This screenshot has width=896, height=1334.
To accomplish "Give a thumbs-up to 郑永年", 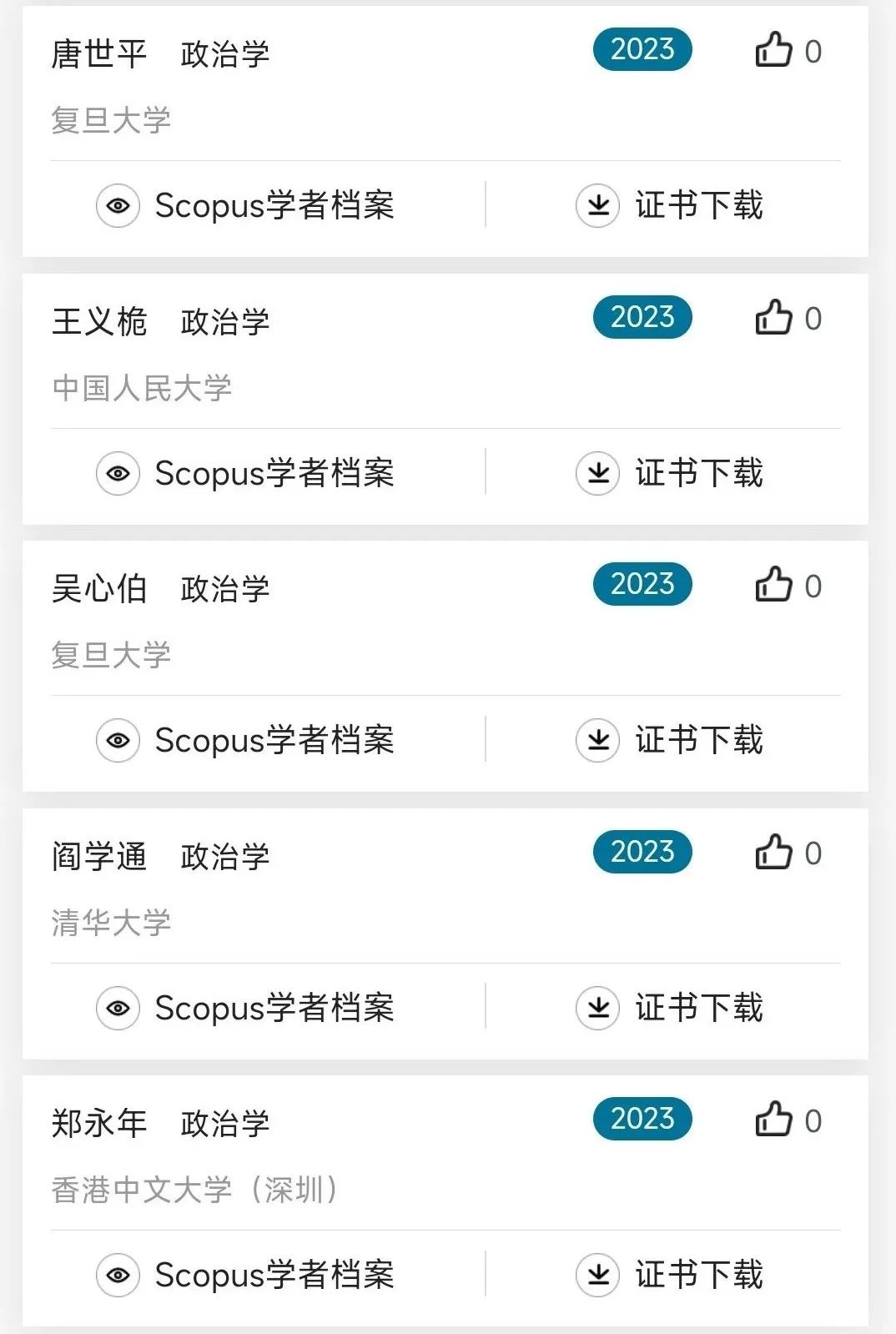I will (774, 1120).
